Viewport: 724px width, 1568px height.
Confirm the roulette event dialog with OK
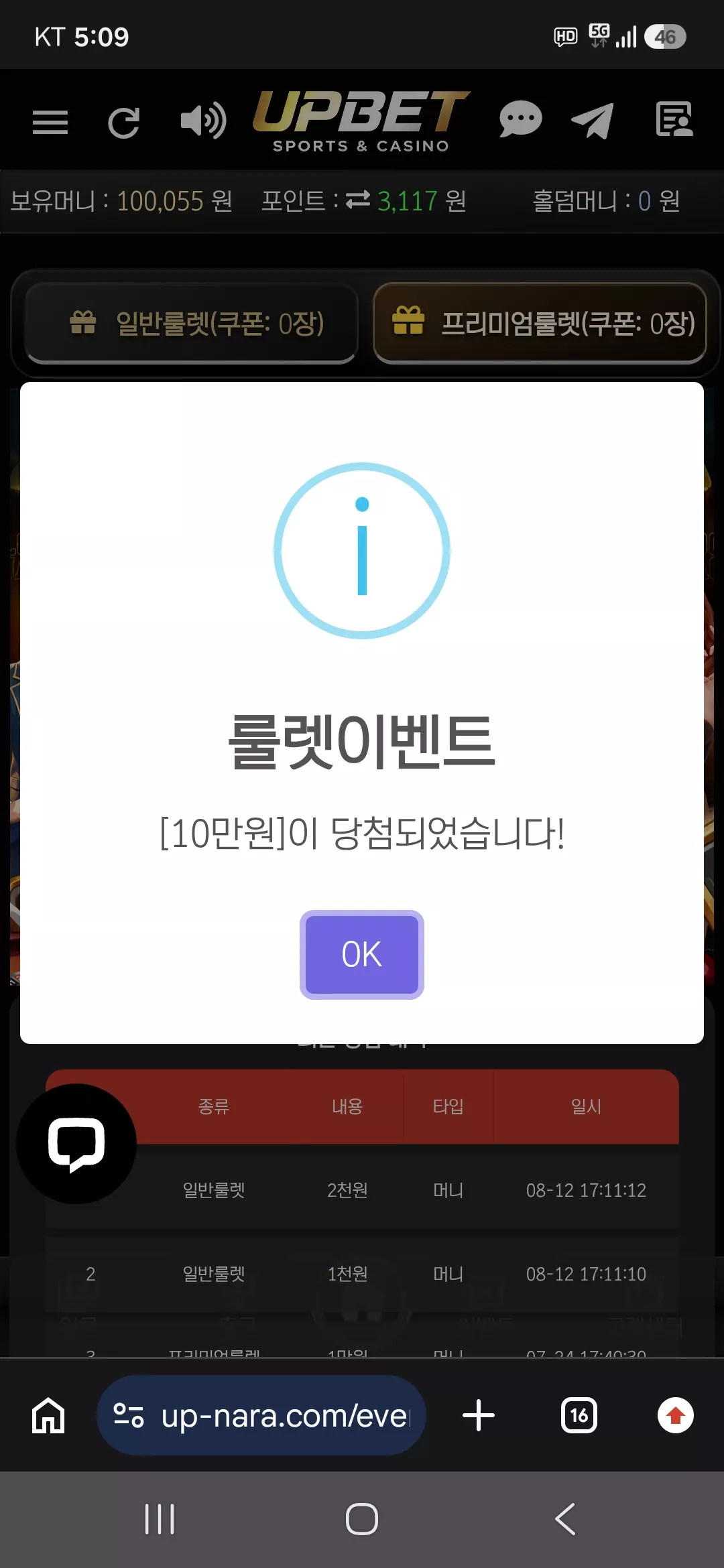(361, 954)
